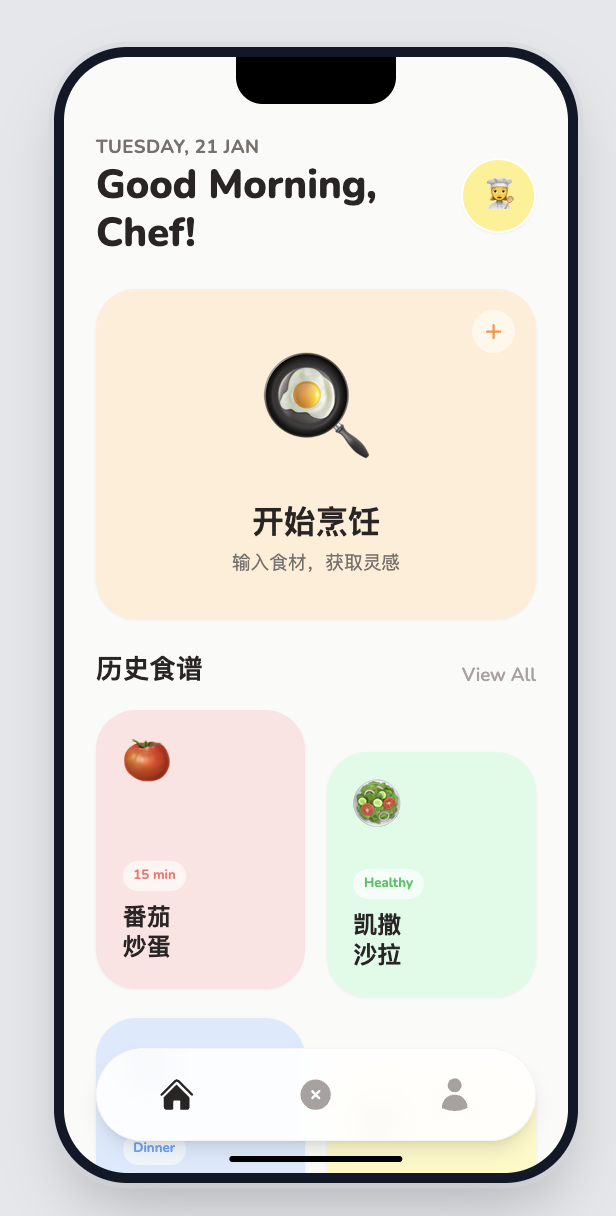This screenshot has height=1216, width=616.
Task: Open the 番茄炒蛋 recipe card
Action: [200, 850]
